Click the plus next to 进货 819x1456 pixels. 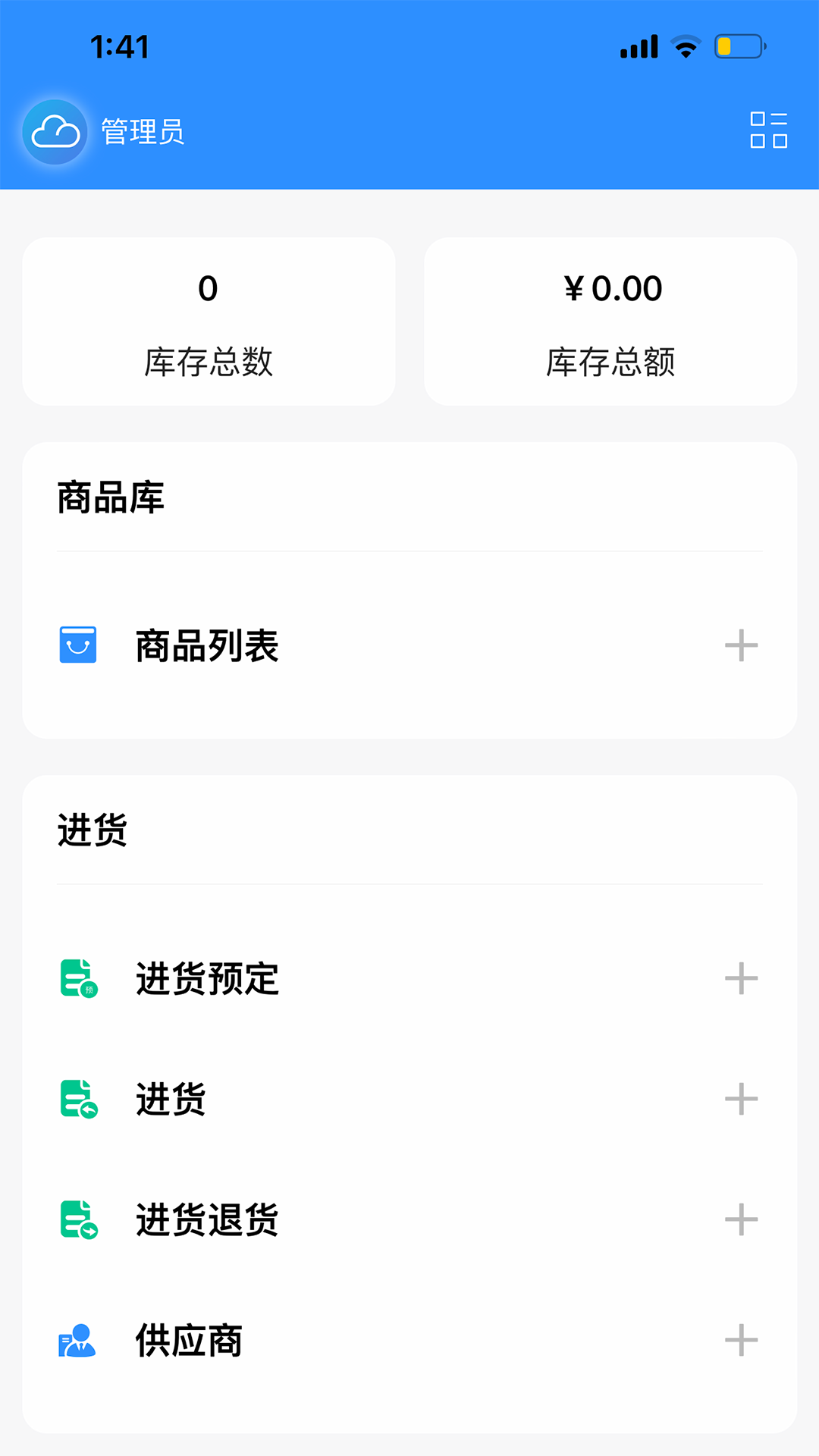click(739, 1100)
